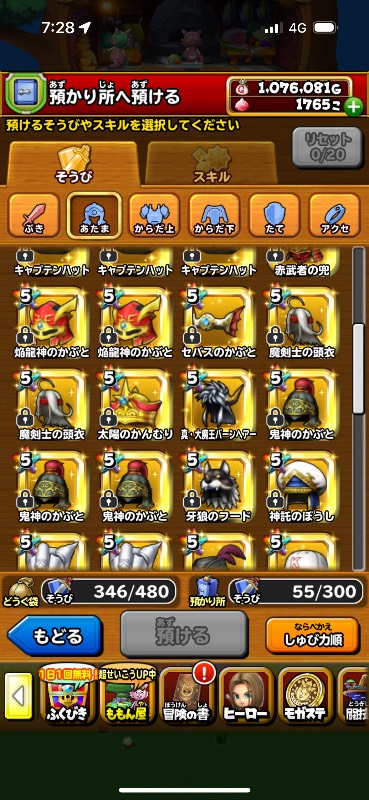Open the 冒険の書 menu

[x=189, y=696]
